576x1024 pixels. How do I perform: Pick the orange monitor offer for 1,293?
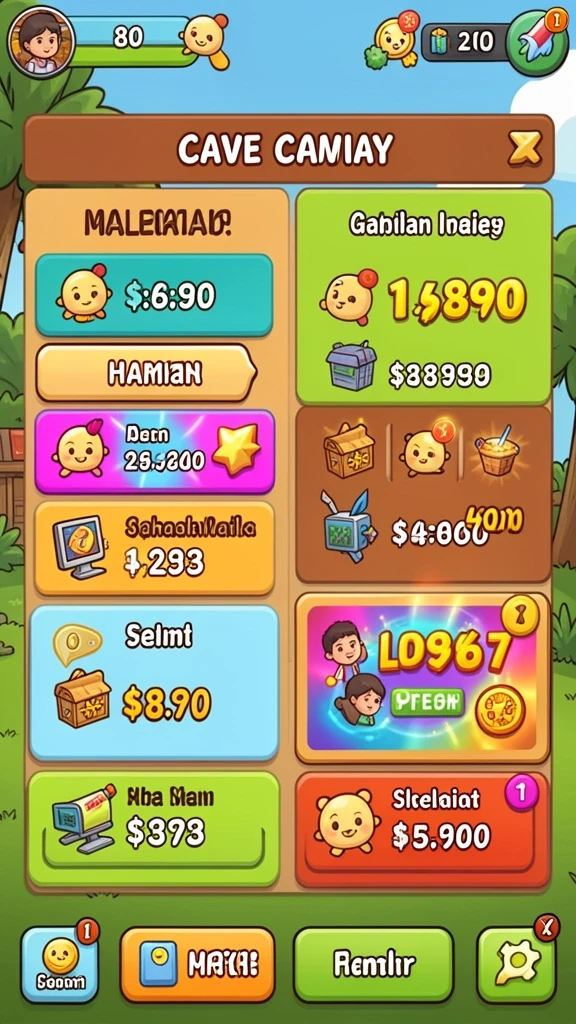(x=154, y=549)
